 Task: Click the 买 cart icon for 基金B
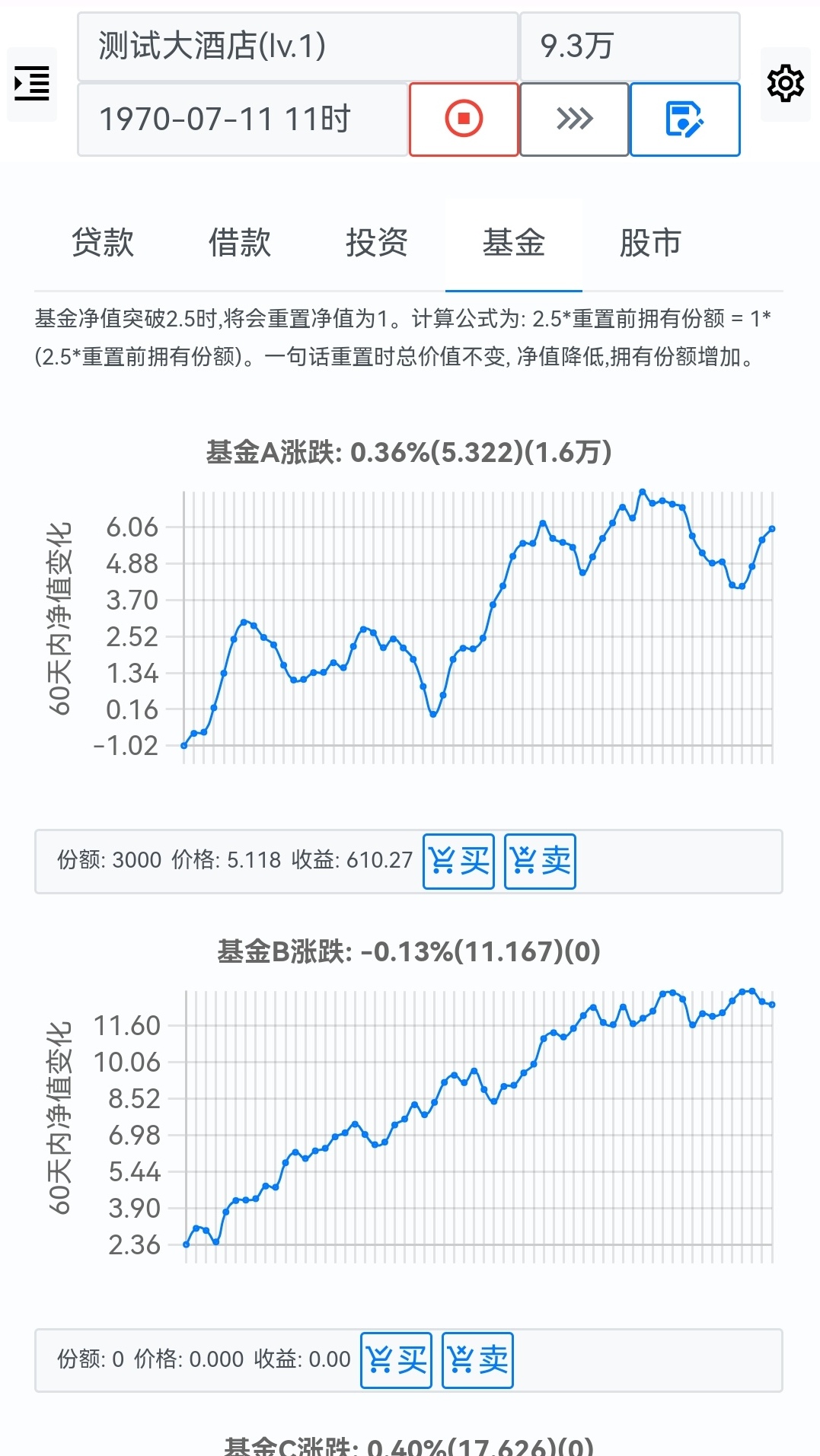click(x=396, y=1359)
